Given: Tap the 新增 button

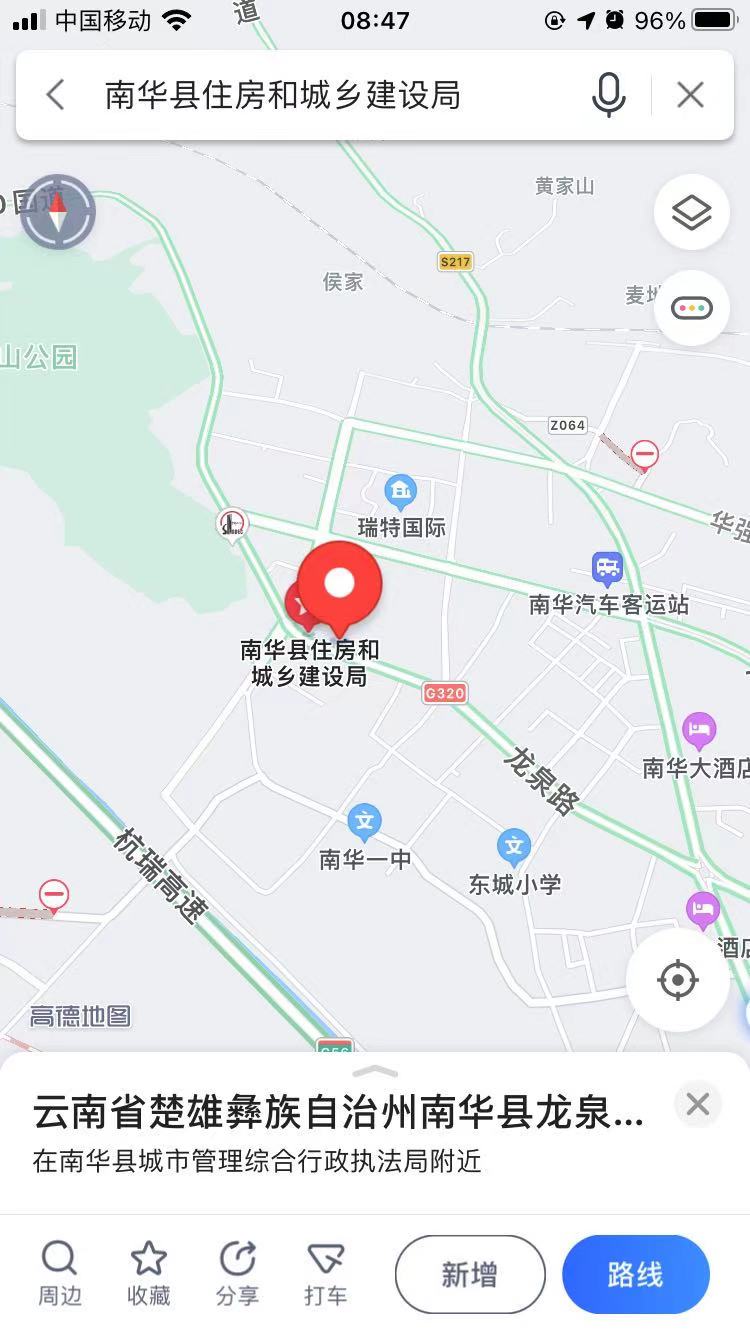Looking at the screenshot, I should coord(470,1275).
